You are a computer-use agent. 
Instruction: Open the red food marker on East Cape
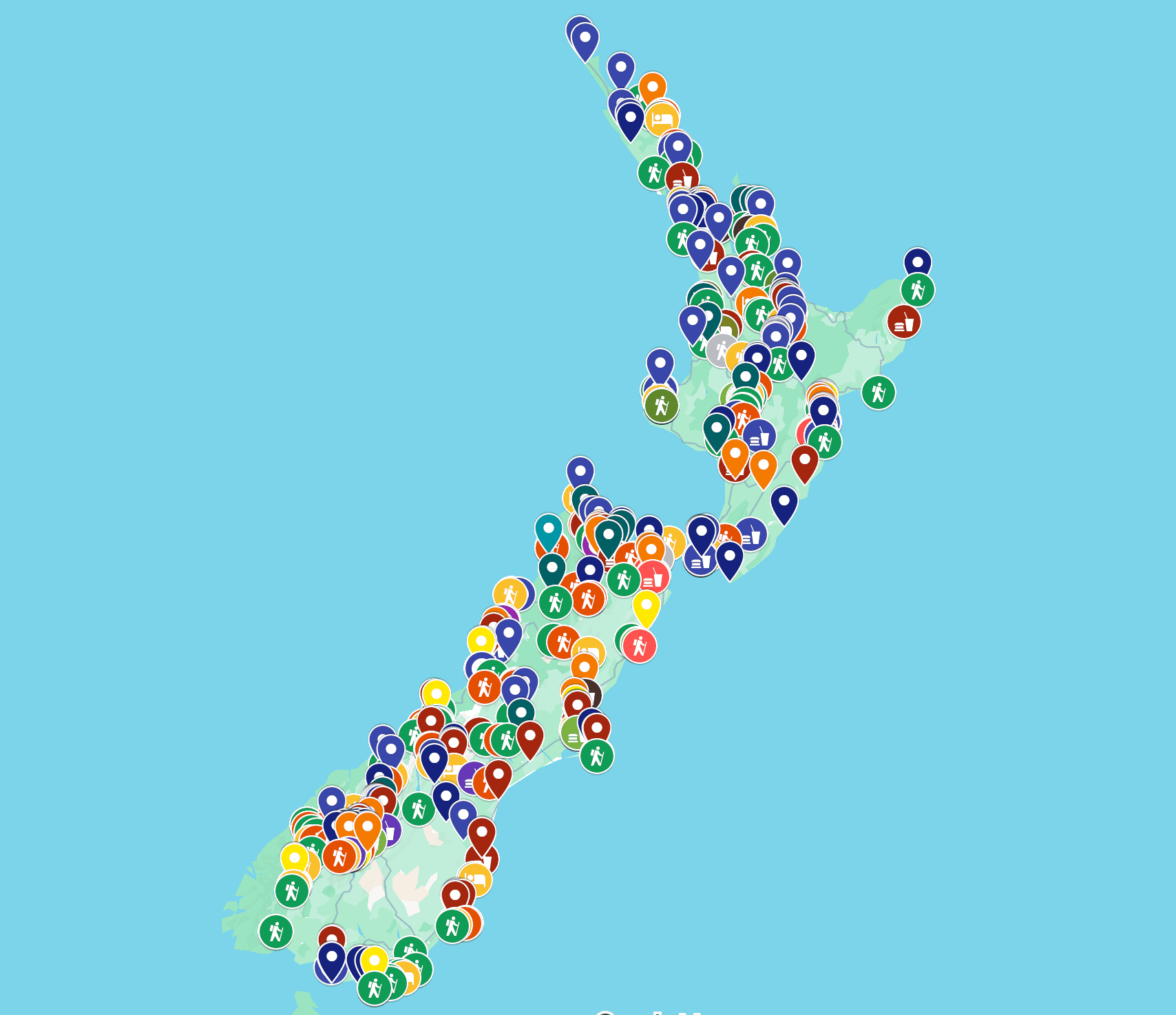coord(903,322)
